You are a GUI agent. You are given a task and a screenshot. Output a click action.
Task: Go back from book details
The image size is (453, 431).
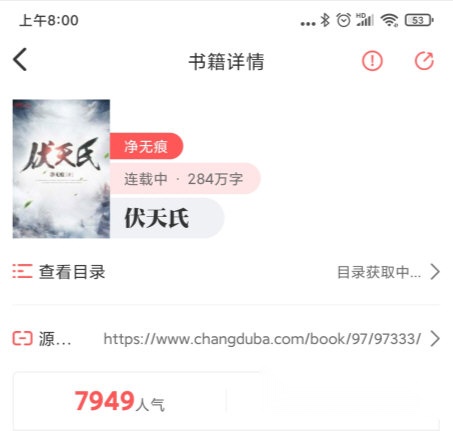click(x=20, y=60)
